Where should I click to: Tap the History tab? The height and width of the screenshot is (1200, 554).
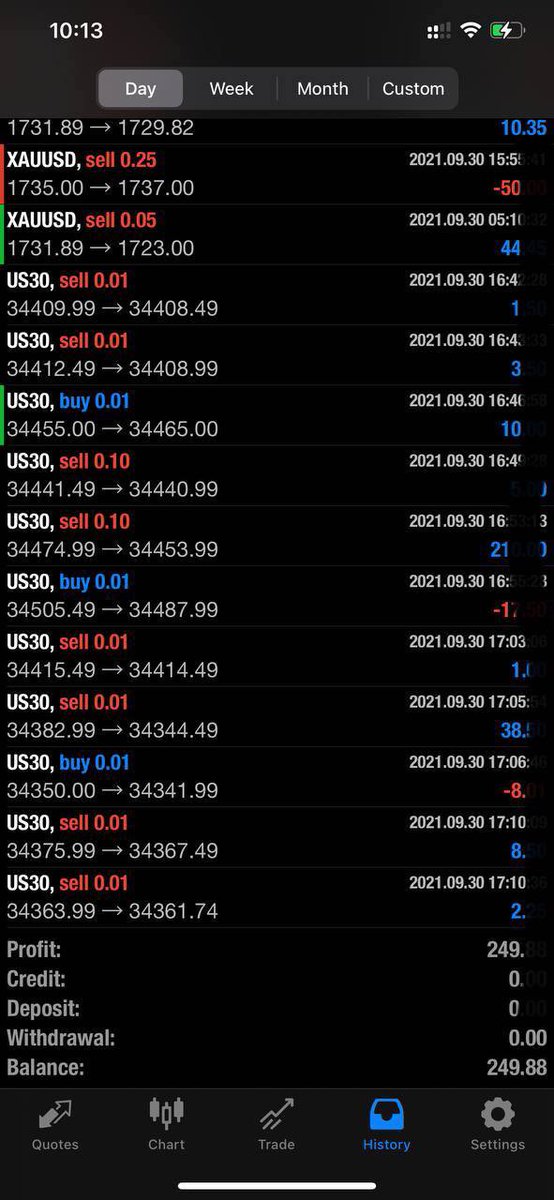(x=386, y=1125)
